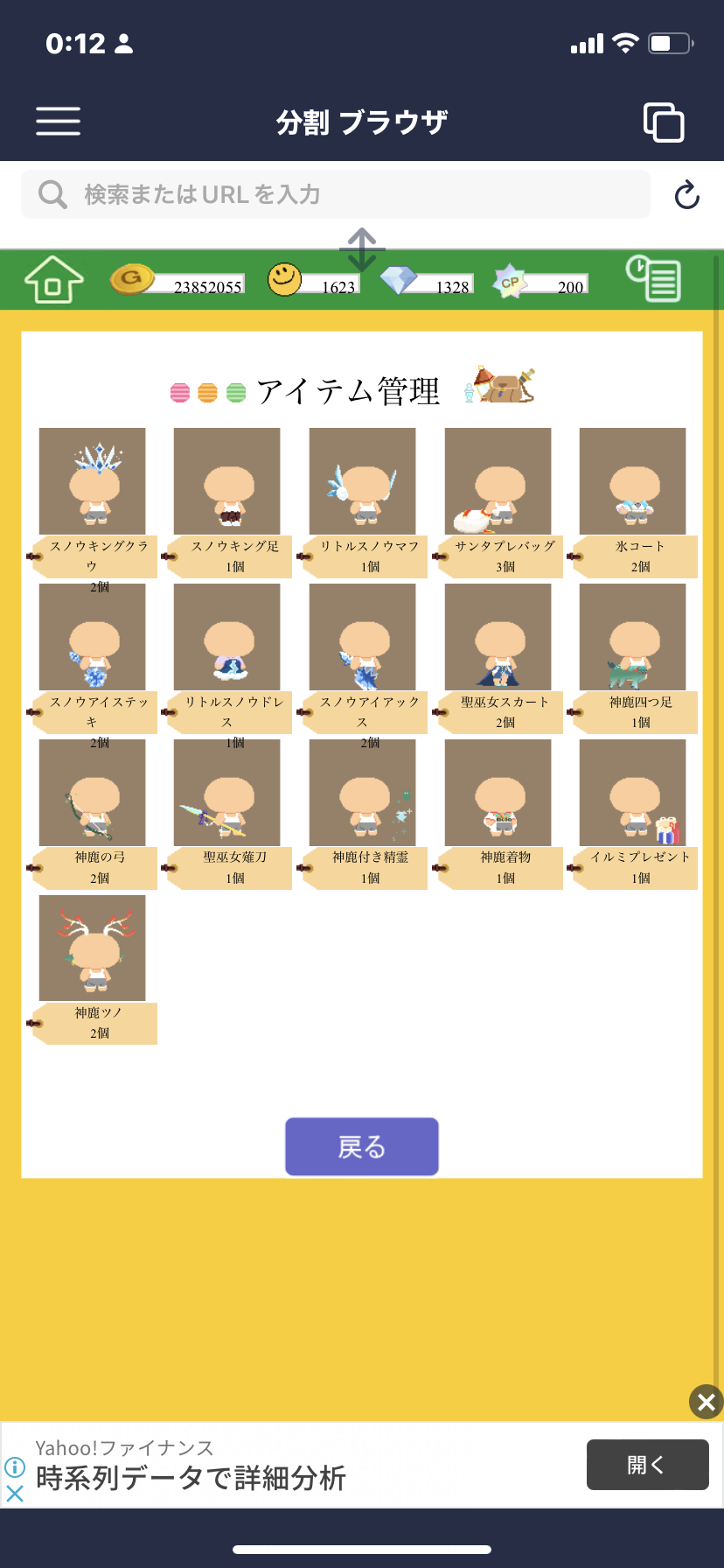Open the schedule list icon
Screen dimensions: 724x1568
653,279
